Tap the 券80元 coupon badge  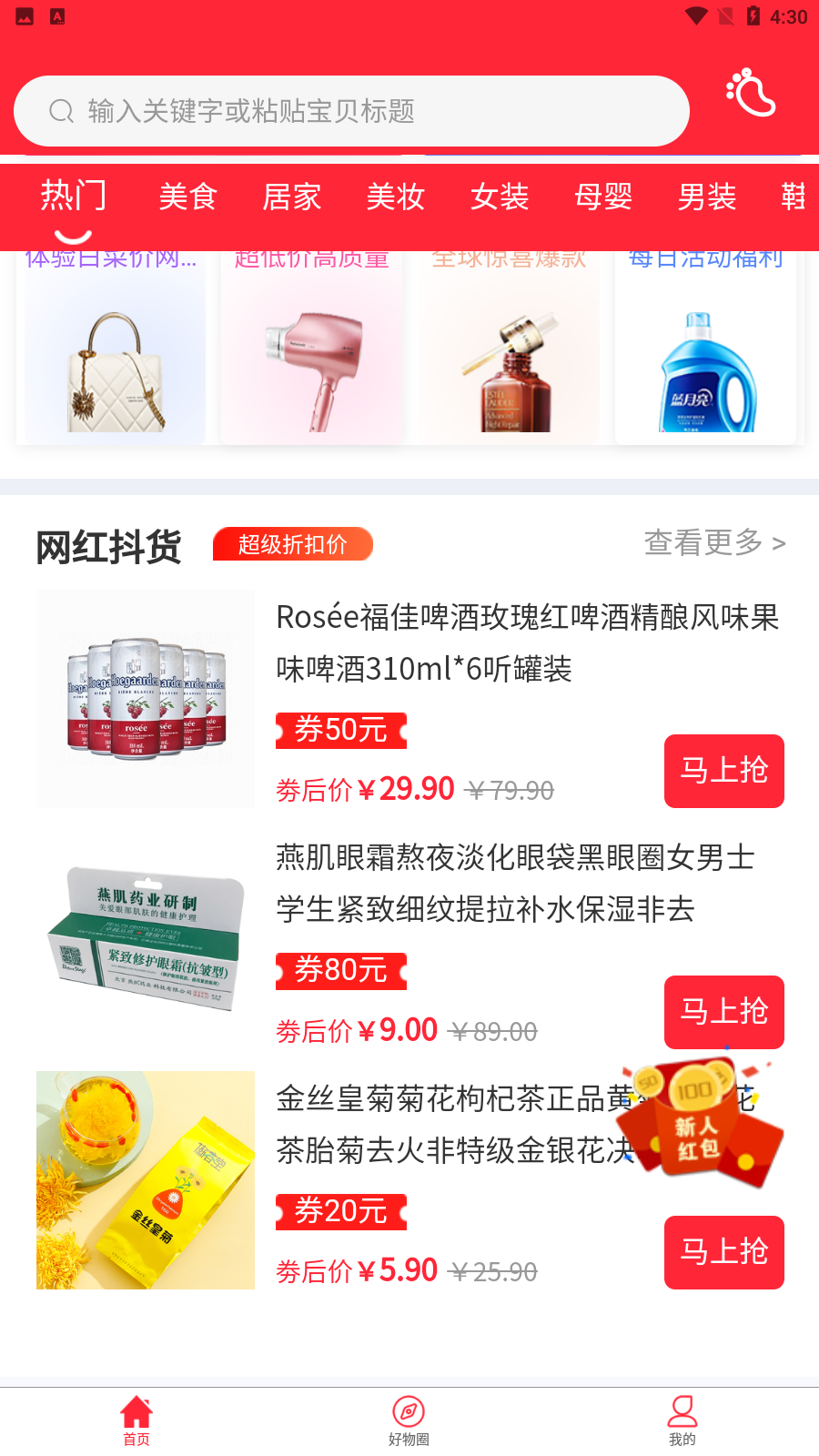340,972
